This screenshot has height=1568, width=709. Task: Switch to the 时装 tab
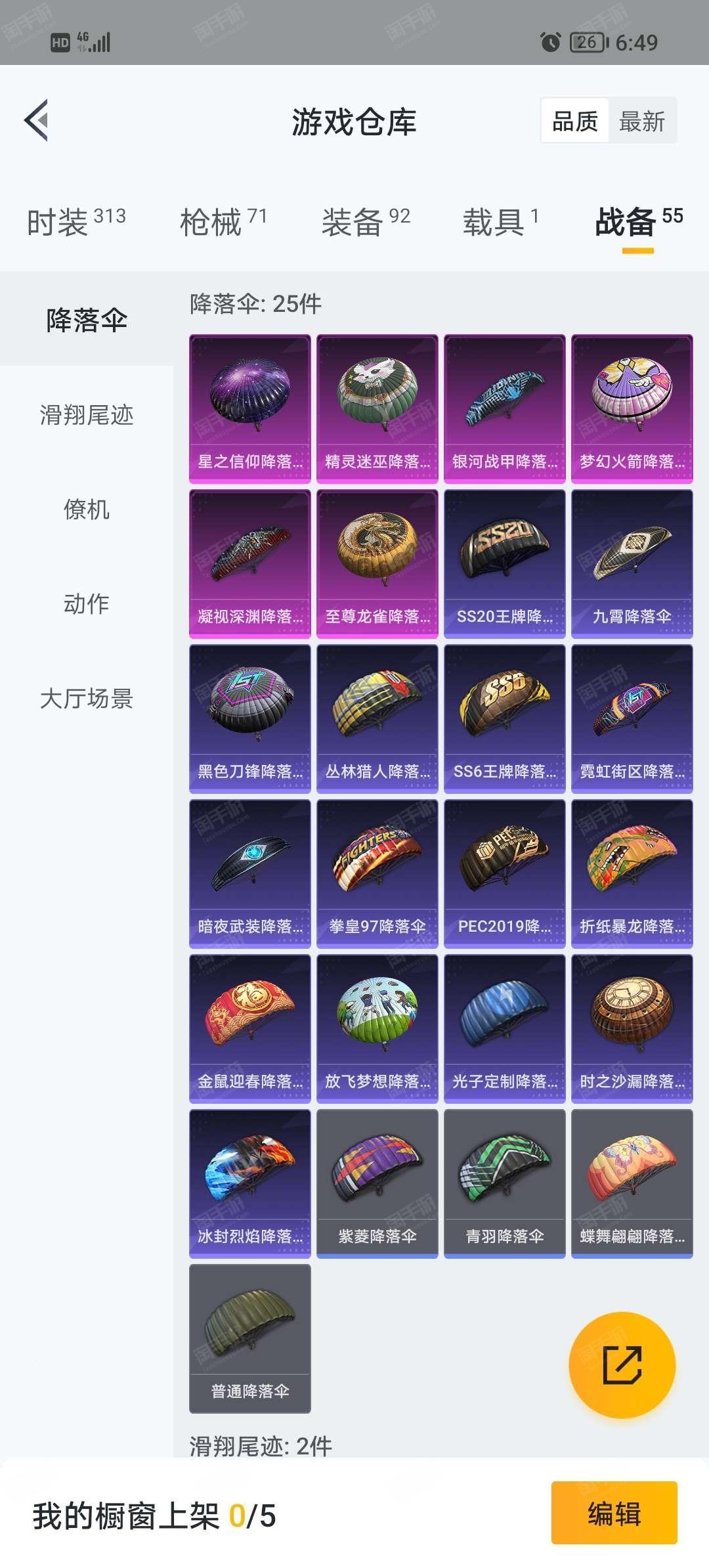coord(76,221)
